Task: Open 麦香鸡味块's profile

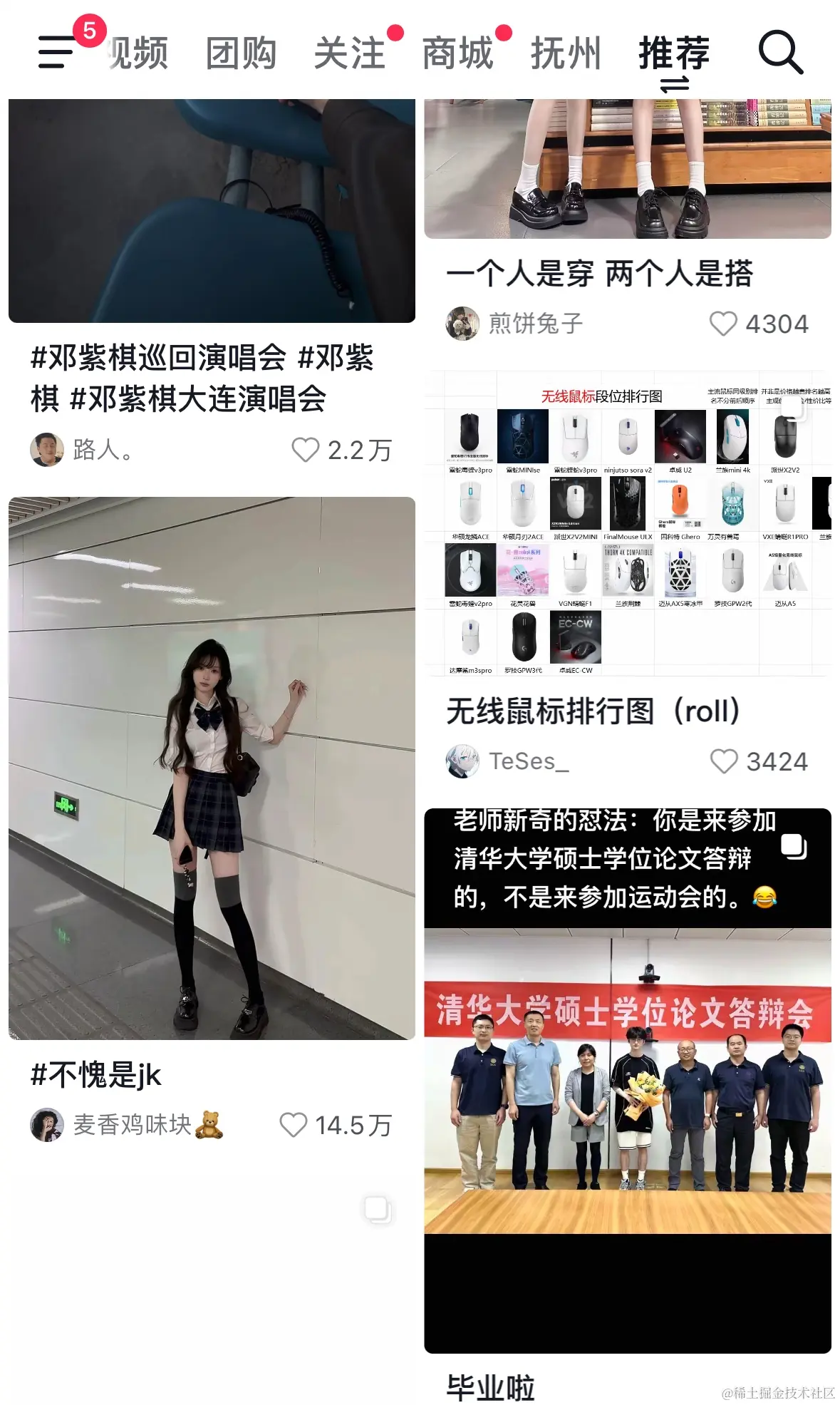Action: (47, 1125)
